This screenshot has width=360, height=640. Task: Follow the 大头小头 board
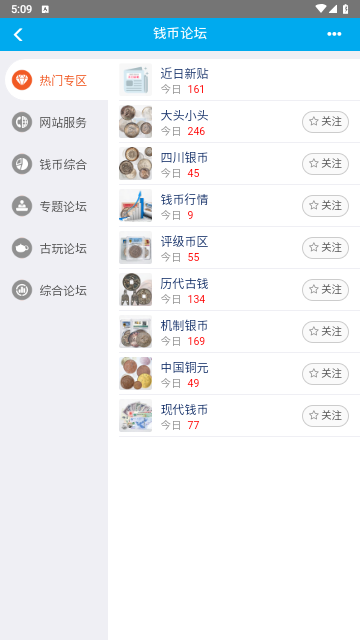coord(325,122)
